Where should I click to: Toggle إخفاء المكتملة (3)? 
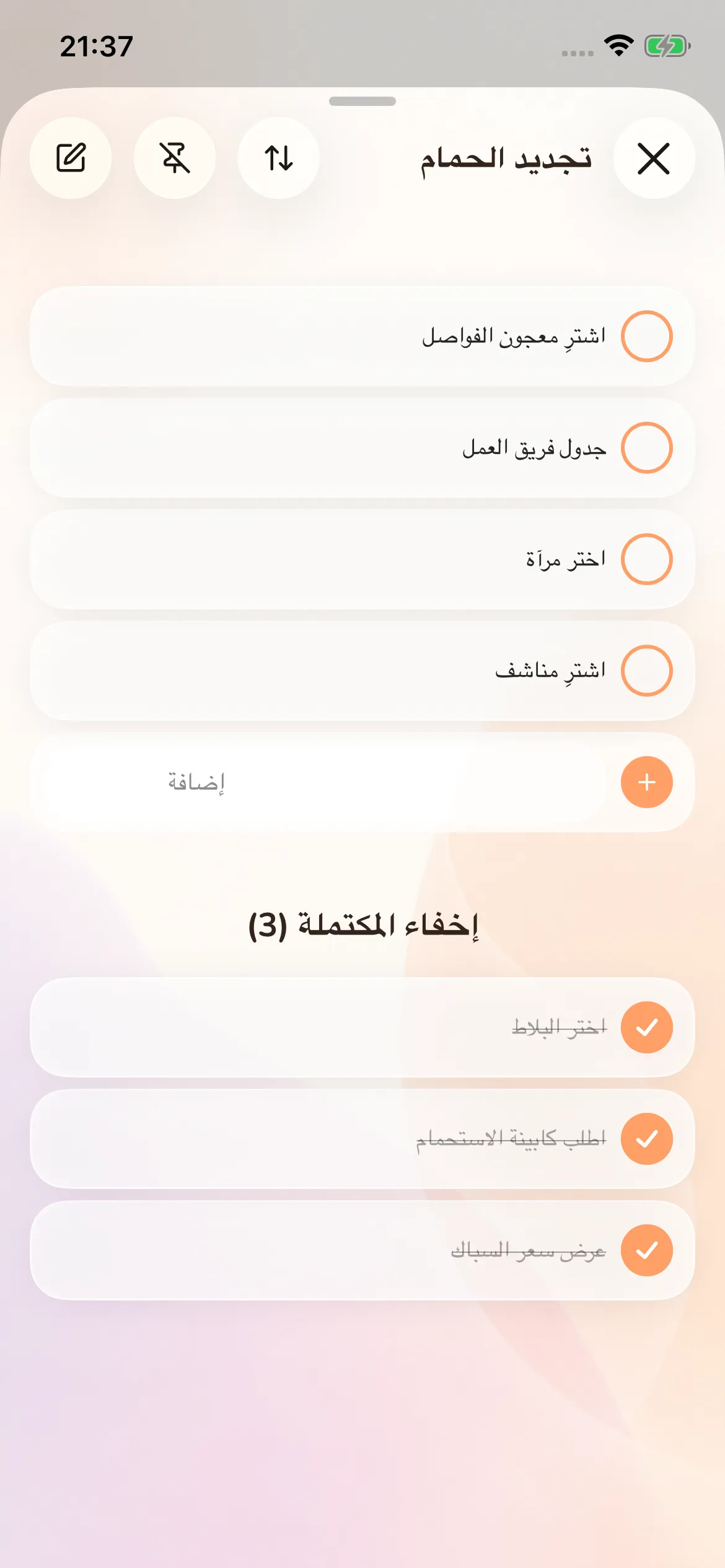tap(363, 926)
